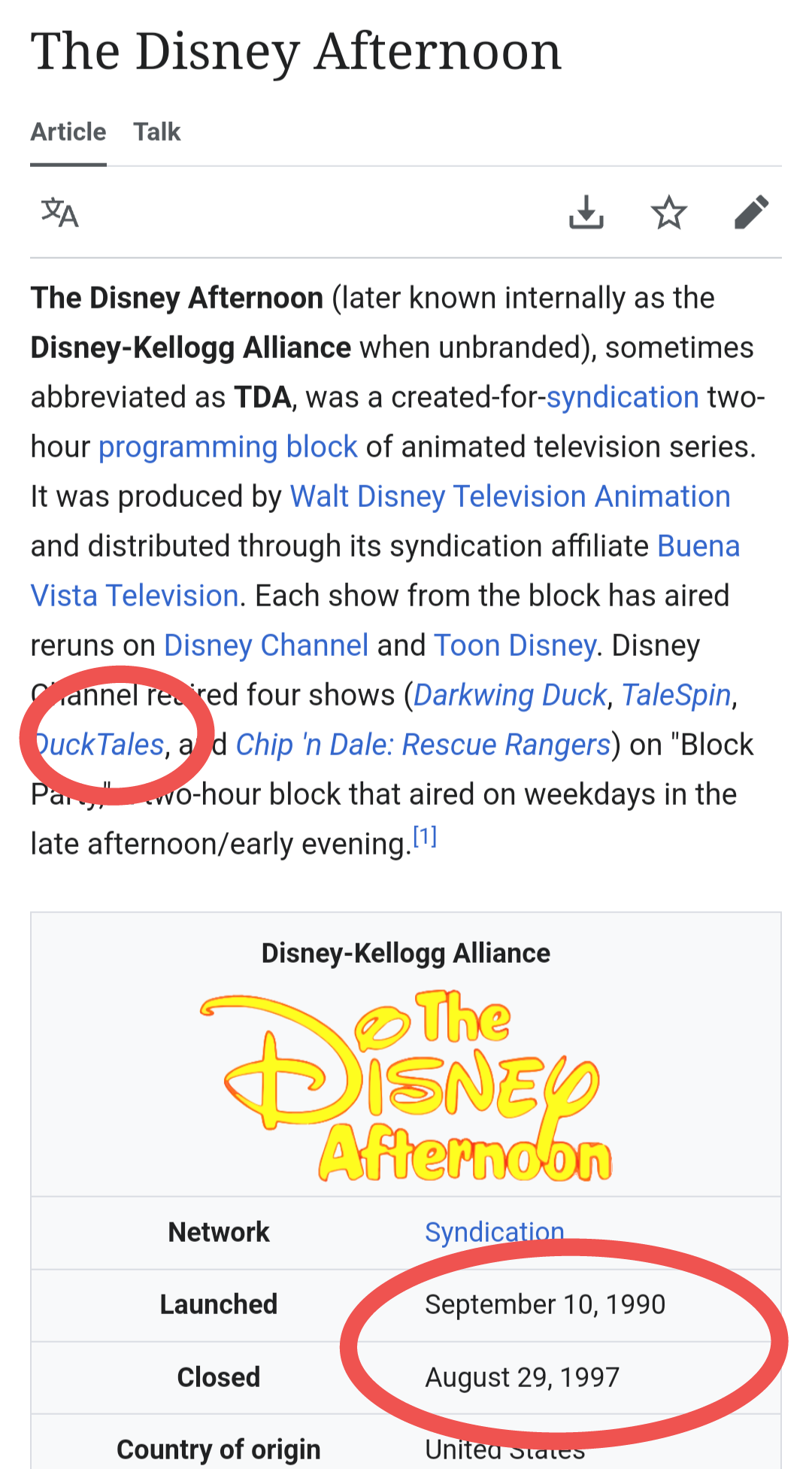Image resolution: width=812 pixels, height=1469 pixels.
Task: Edit the article with pencil icon
Action: click(751, 213)
